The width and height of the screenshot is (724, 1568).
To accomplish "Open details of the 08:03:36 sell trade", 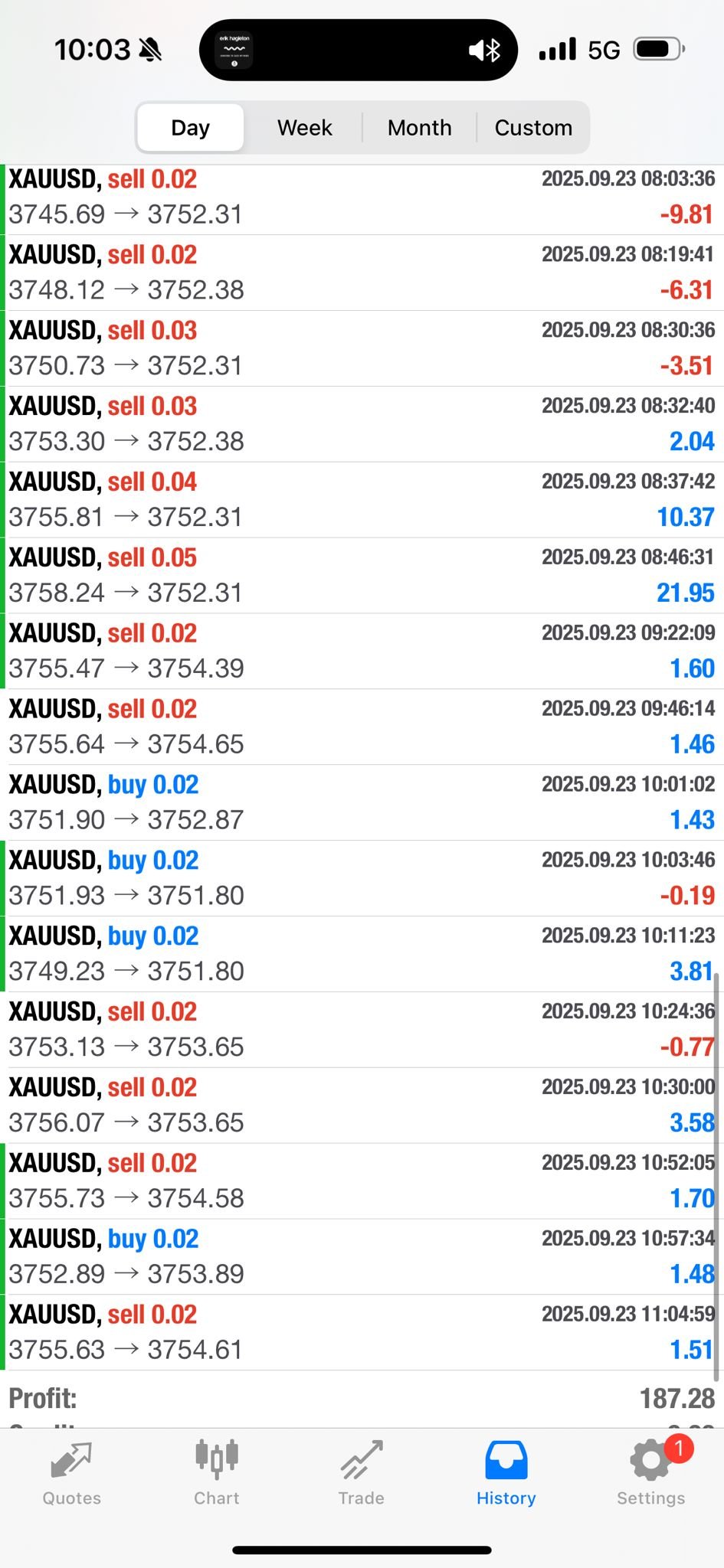I will point(362,197).
